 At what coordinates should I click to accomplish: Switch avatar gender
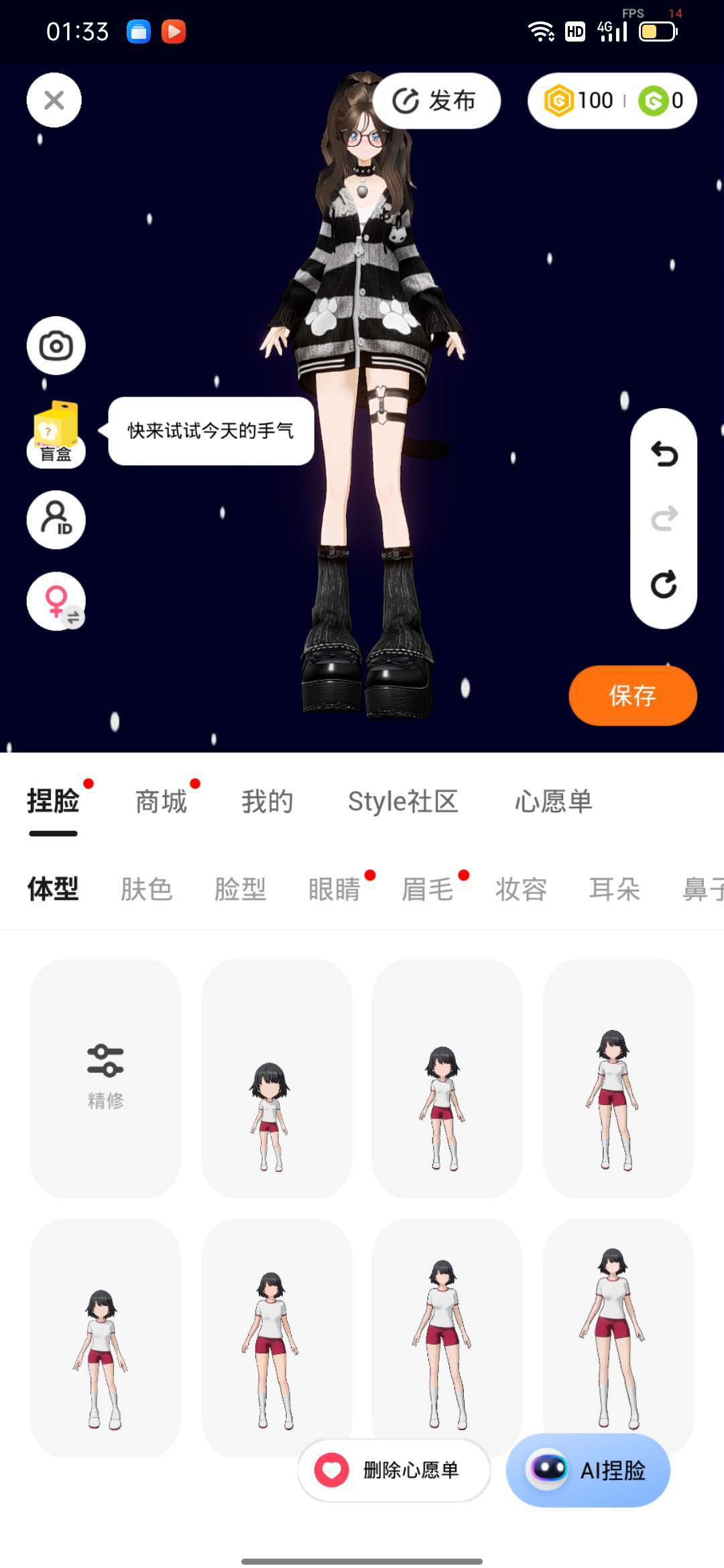pos(56,601)
